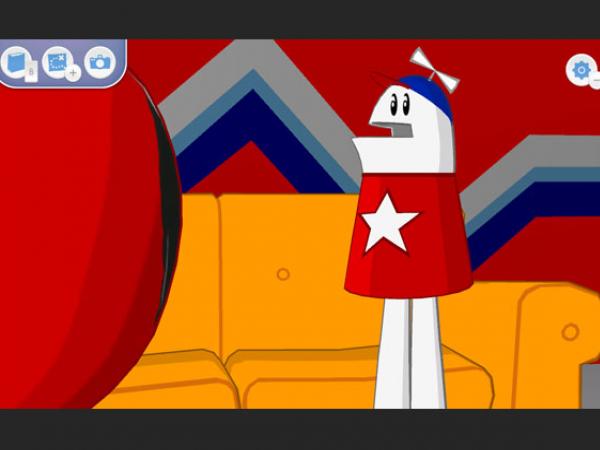
Task: Open the settings gear
Action: [580, 69]
